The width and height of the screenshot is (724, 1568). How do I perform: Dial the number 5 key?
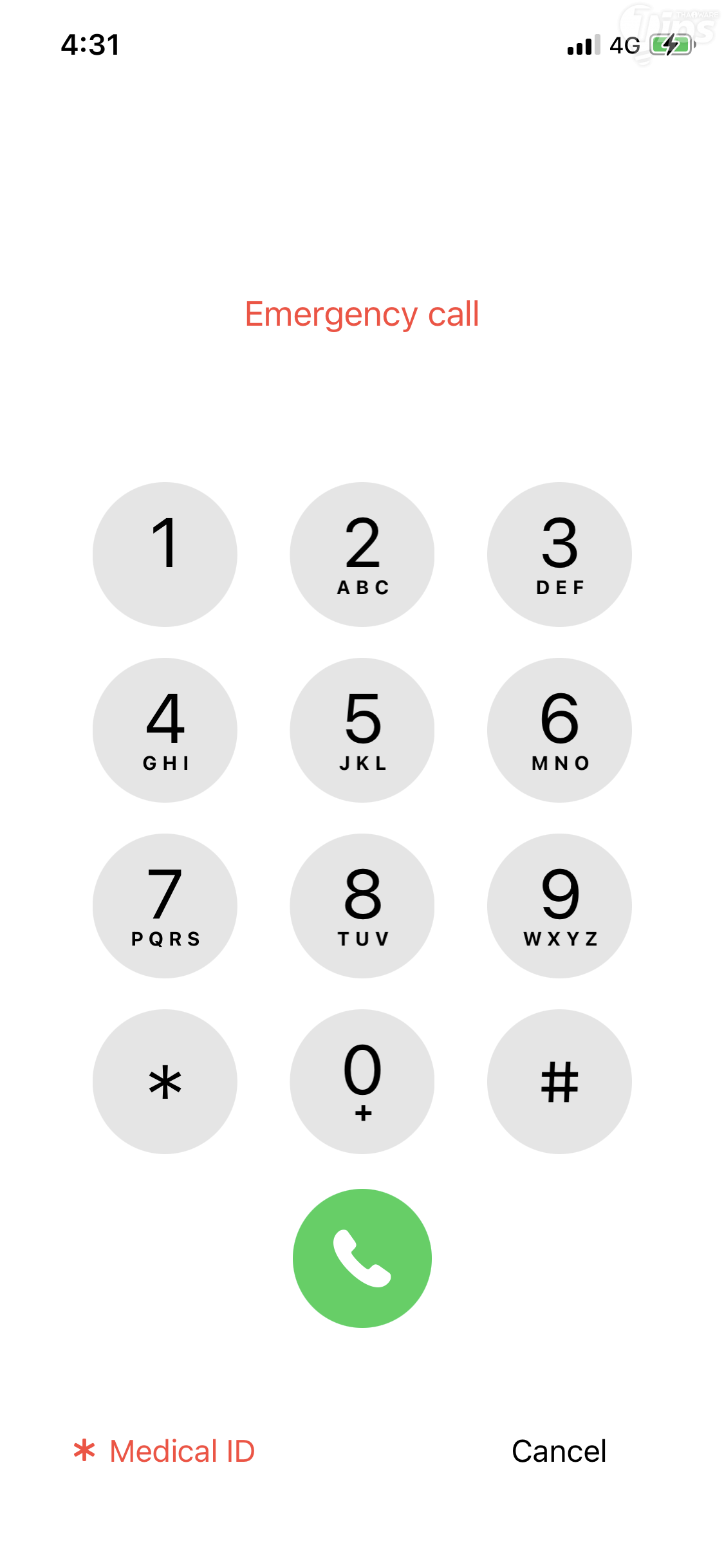point(362,730)
